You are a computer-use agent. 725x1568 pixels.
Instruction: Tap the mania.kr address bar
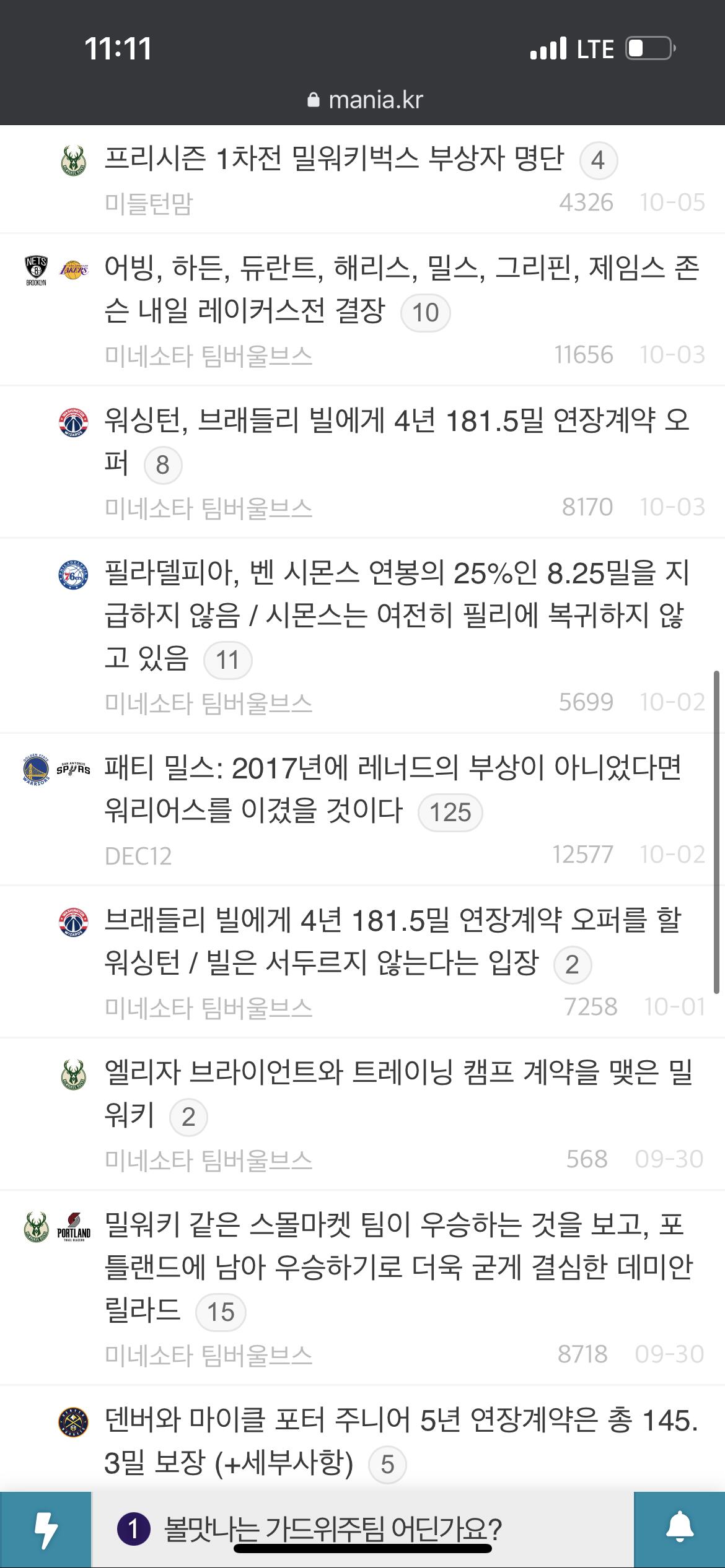tap(364, 99)
